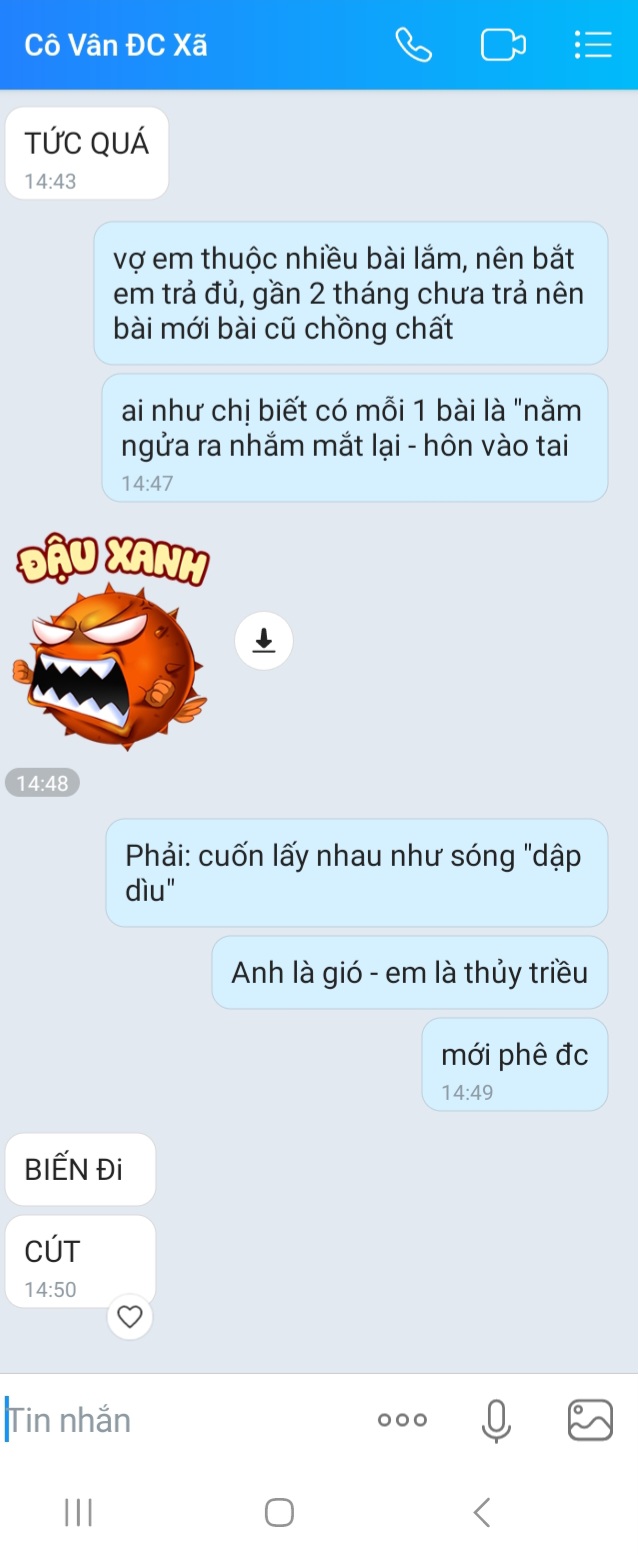Start a voice call with Cô Vân
The image size is (638, 1555).
(x=413, y=45)
